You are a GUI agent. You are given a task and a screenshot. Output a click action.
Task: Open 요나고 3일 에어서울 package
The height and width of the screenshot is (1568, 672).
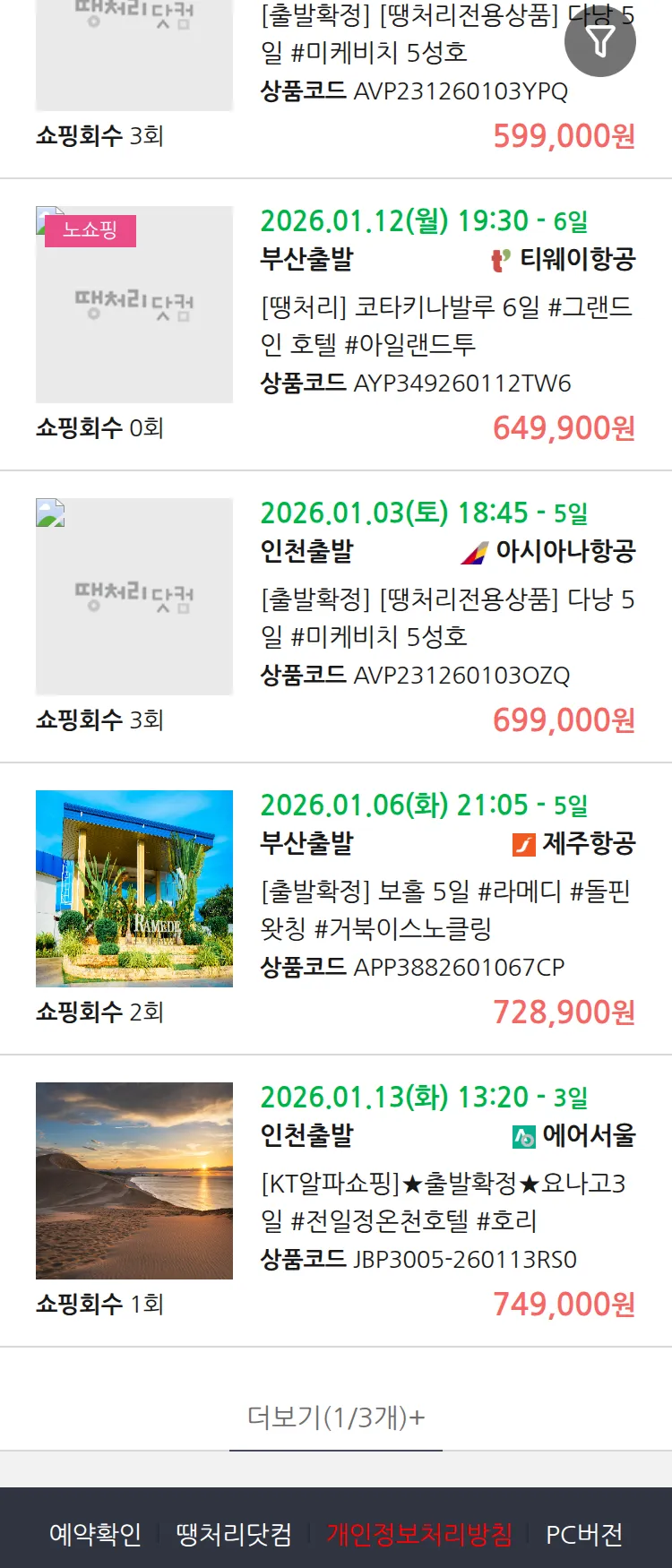click(443, 1202)
